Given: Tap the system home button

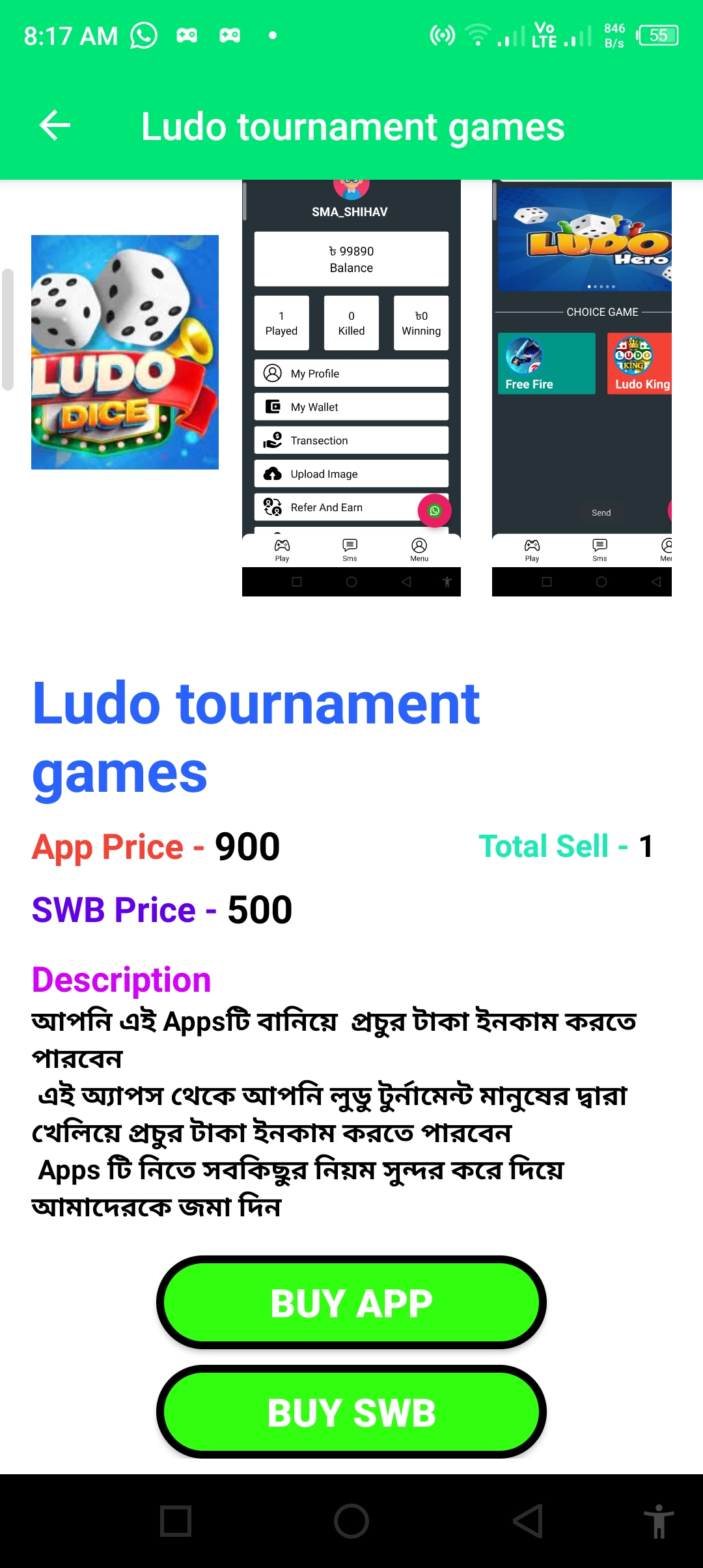Looking at the screenshot, I should pyautogui.click(x=351, y=1521).
